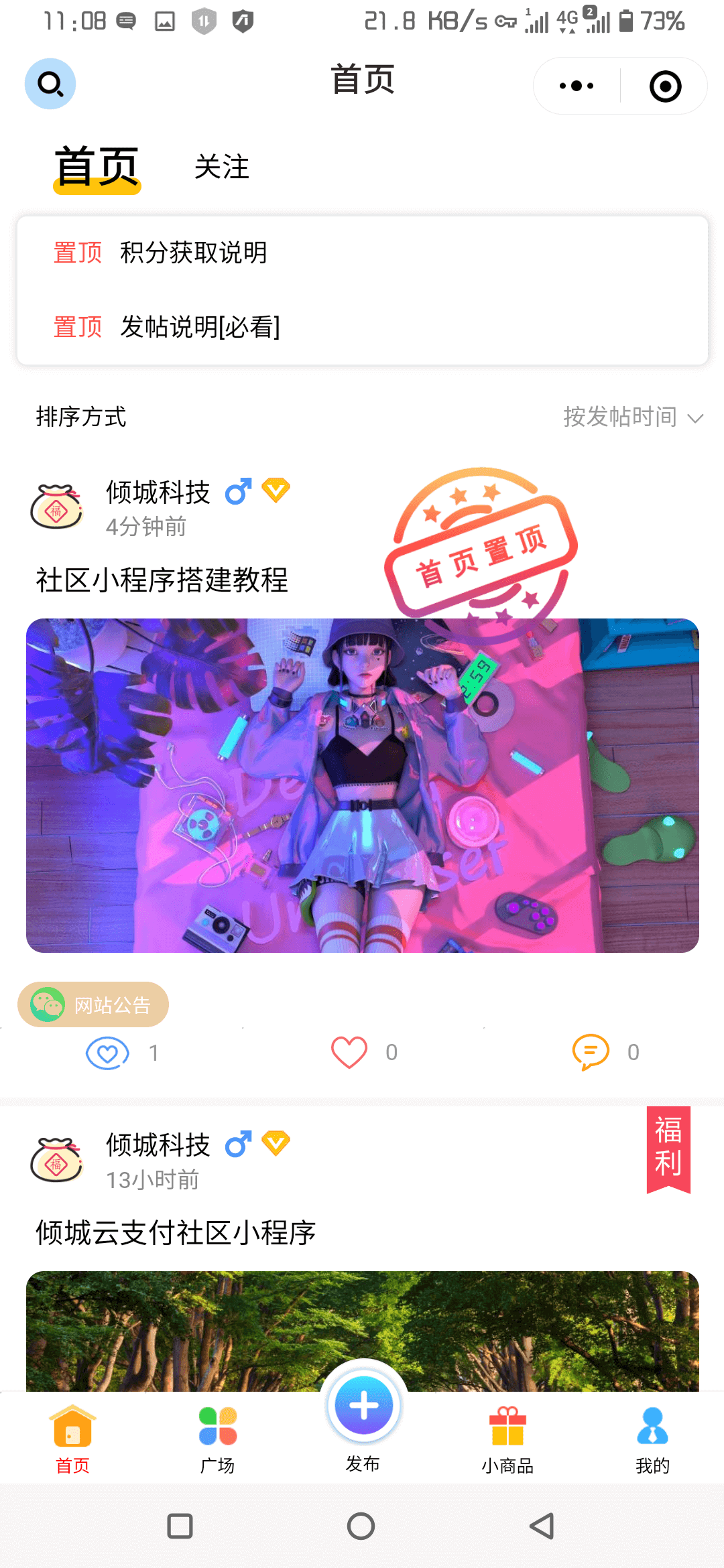Tap the blue thumbs-up icon showing count 1
The image size is (724, 1568).
point(107,1053)
